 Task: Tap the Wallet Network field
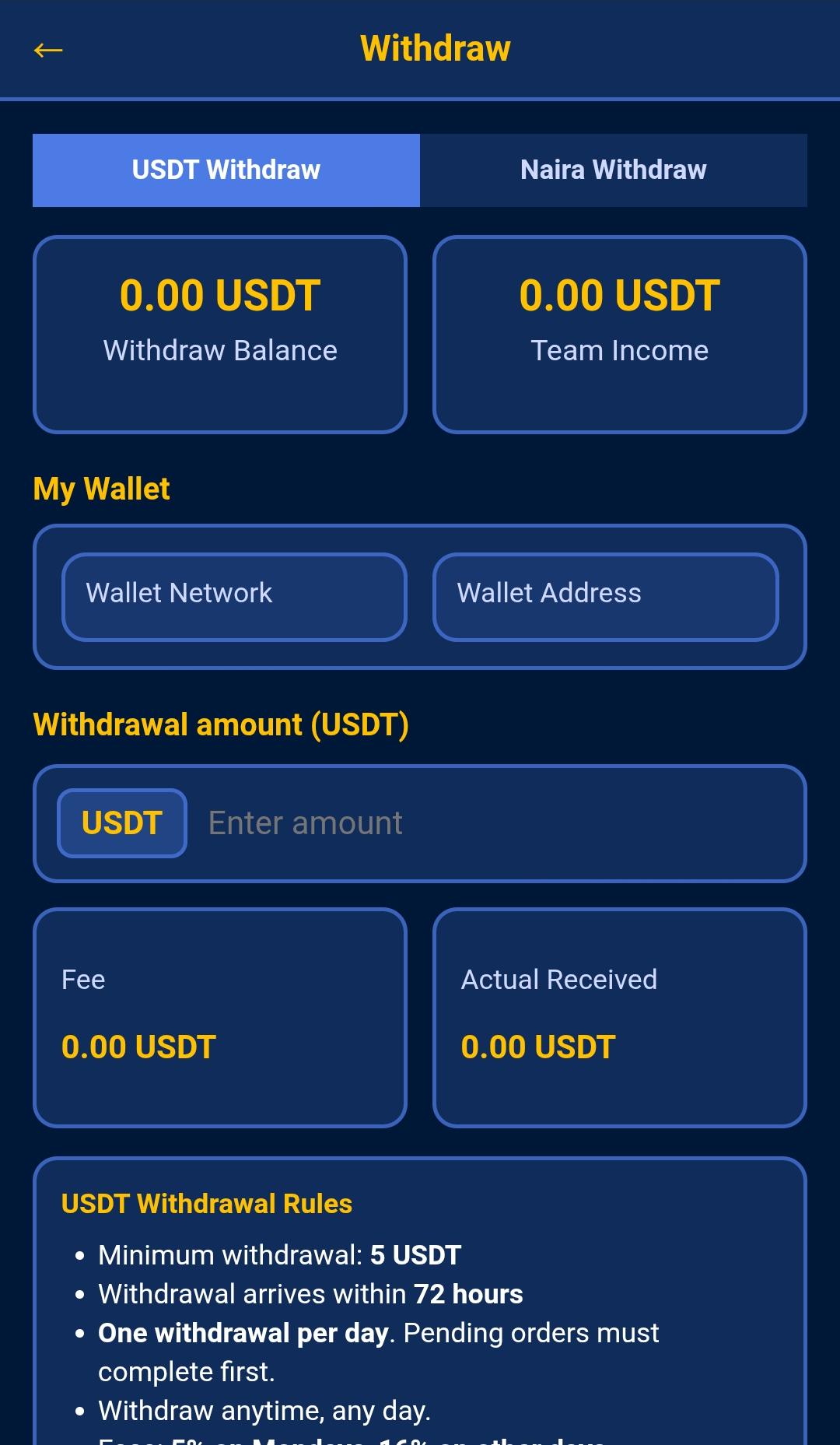pyautogui.click(x=234, y=597)
